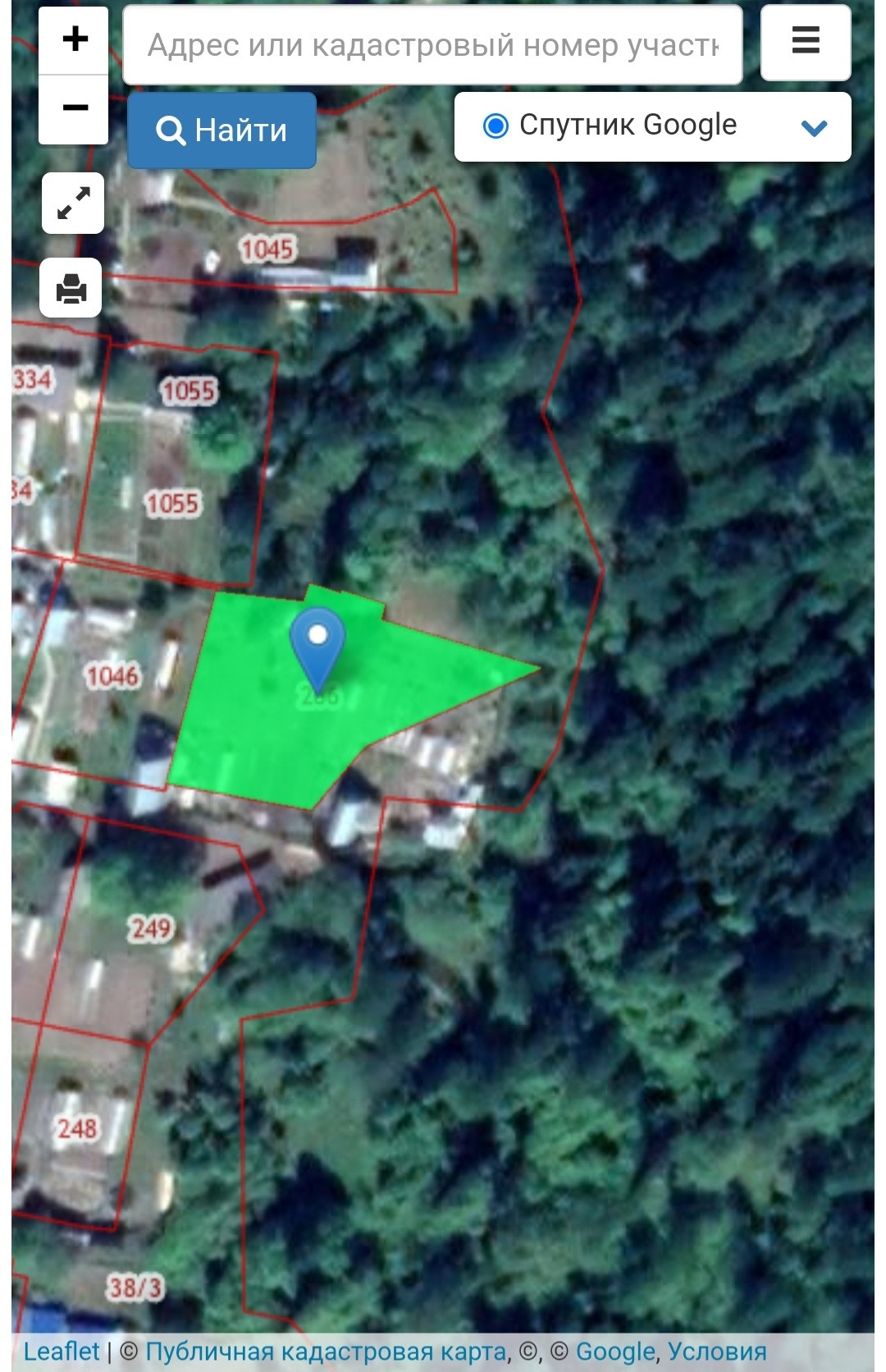Viewport: 886px width, 1372px height.
Task: Zoom out of the map
Action: [x=75, y=108]
